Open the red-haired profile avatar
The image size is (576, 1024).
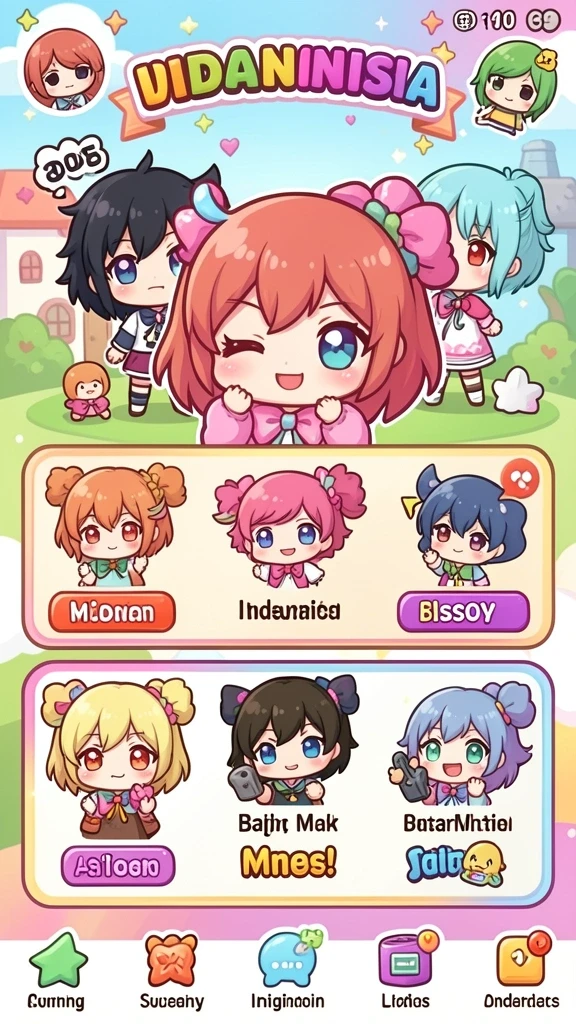(x=63, y=66)
